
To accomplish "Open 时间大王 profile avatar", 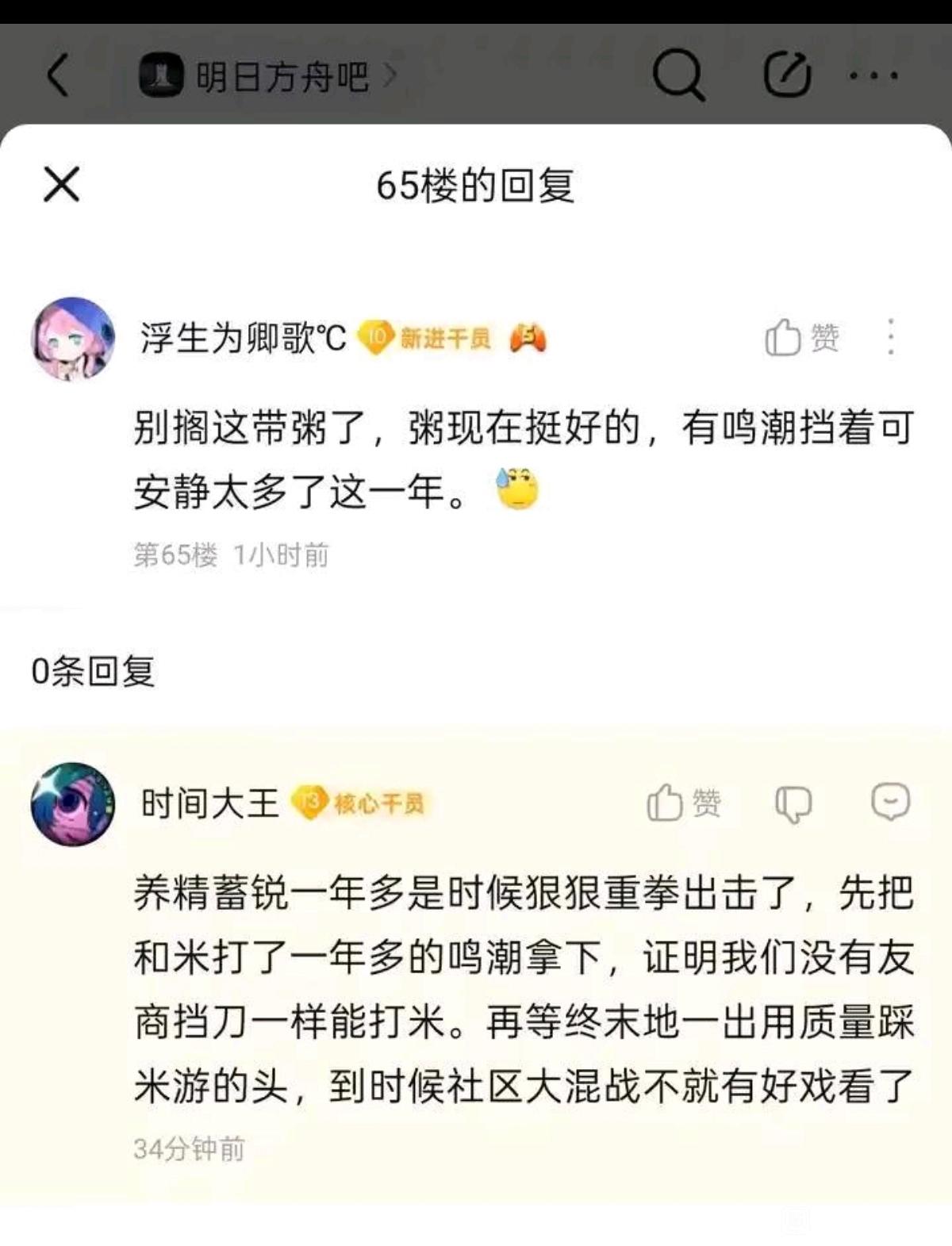I will click(72, 803).
